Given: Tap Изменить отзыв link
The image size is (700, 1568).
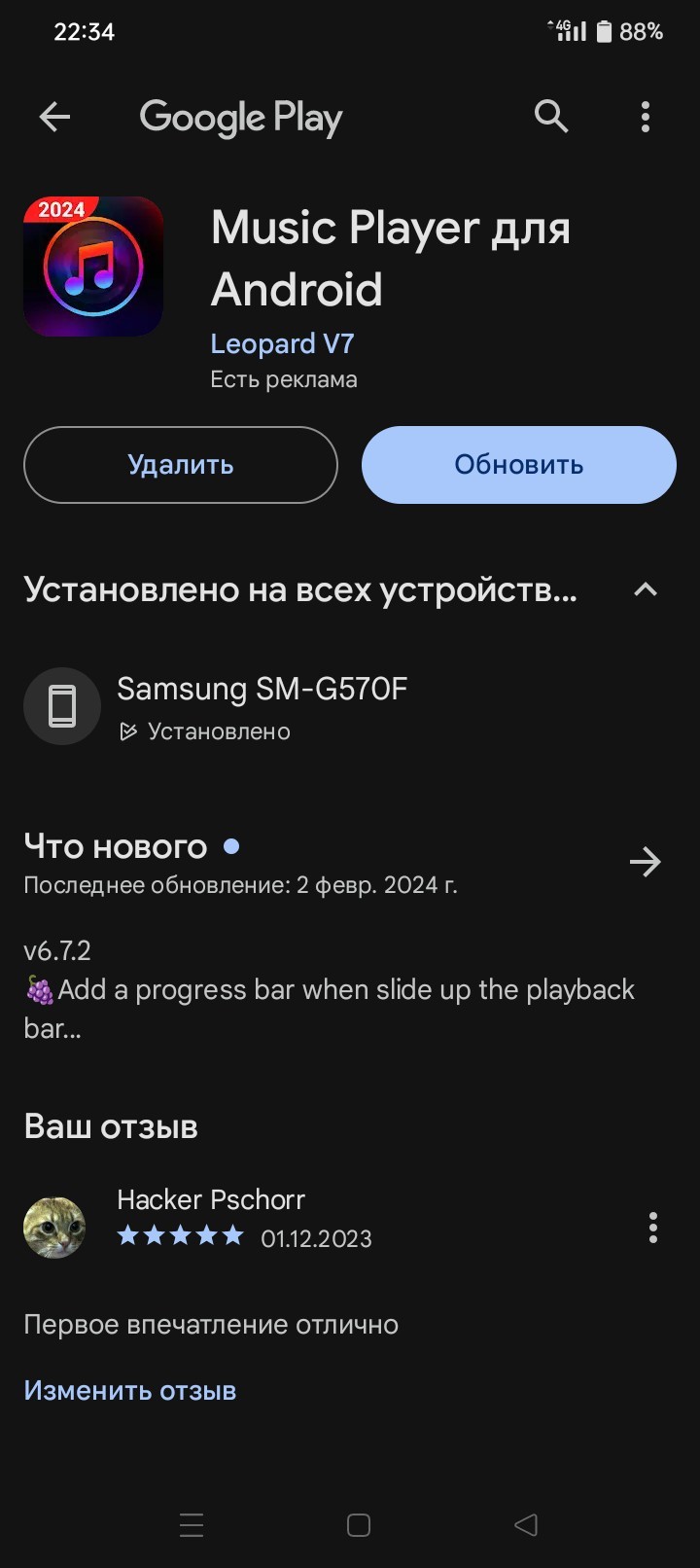Looking at the screenshot, I should pyautogui.click(x=130, y=1390).
